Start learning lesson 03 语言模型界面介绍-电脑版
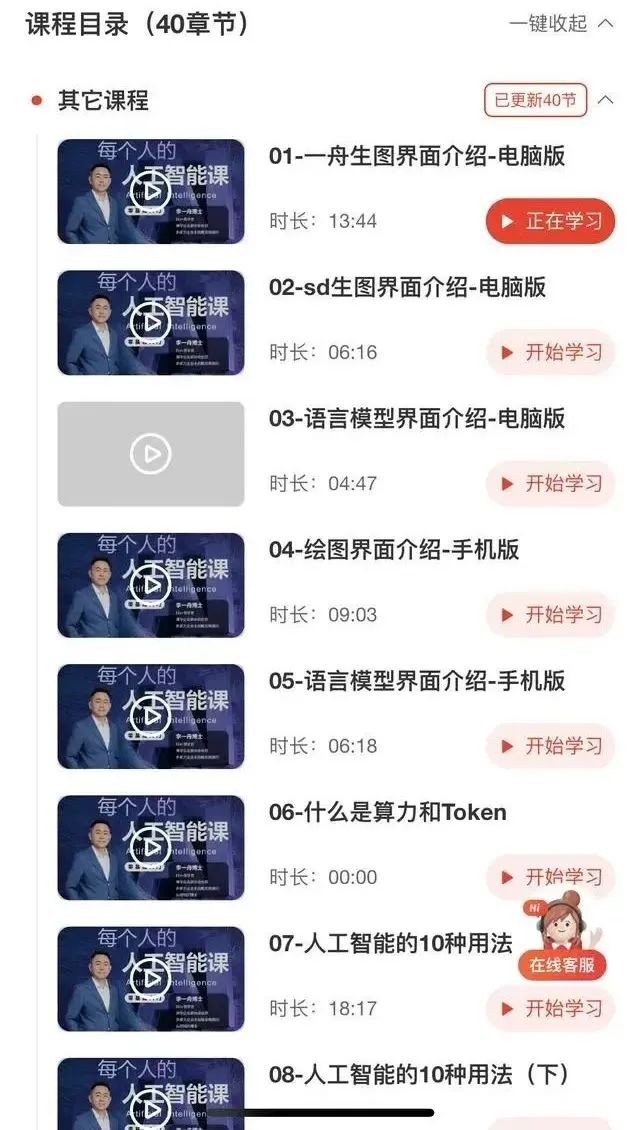Viewport: 640px width, 1130px height. tap(550, 483)
